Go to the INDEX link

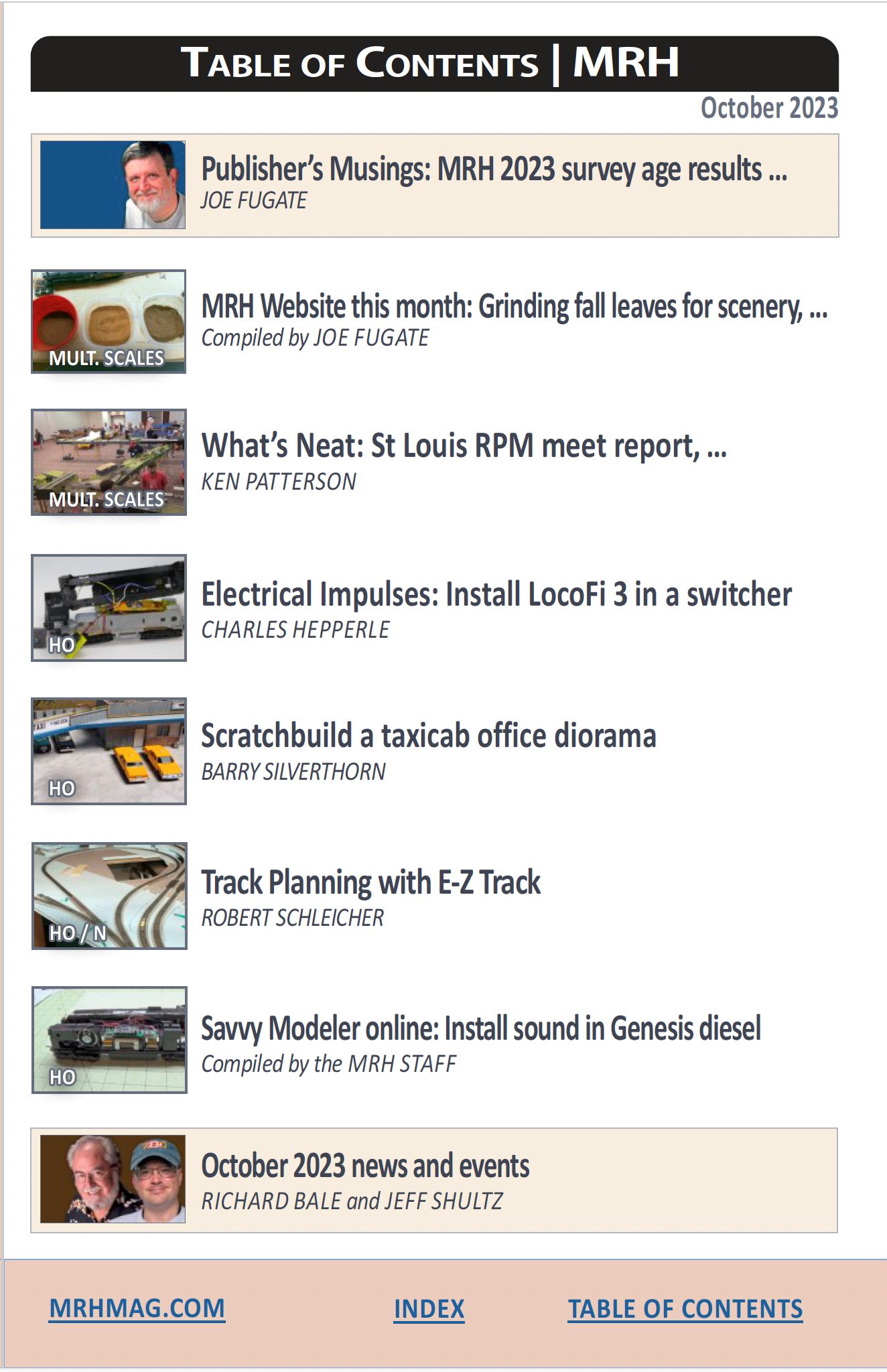coord(429,1309)
